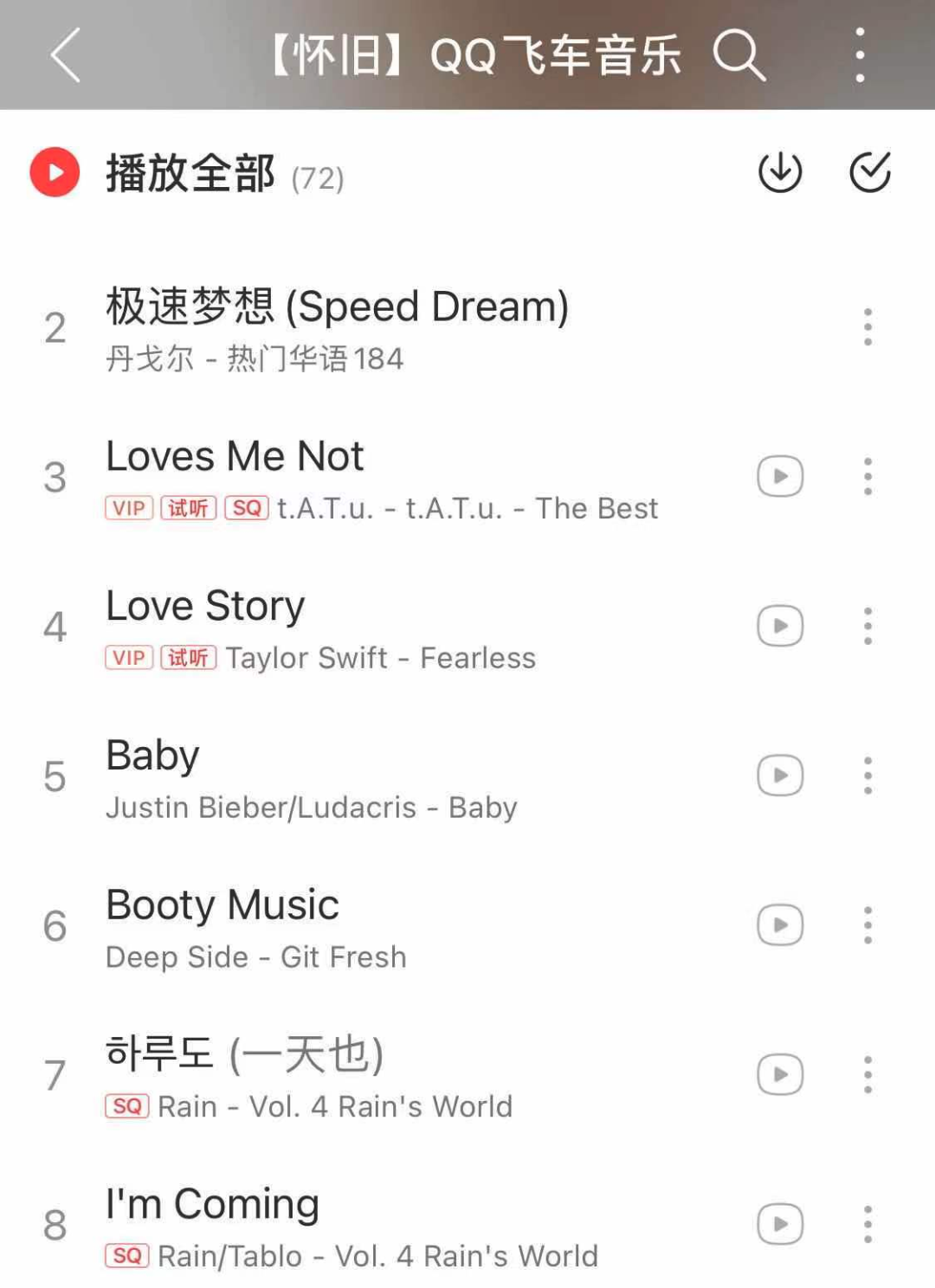Watch the Love Story music video
The width and height of the screenshot is (935, 1288).
780,626
